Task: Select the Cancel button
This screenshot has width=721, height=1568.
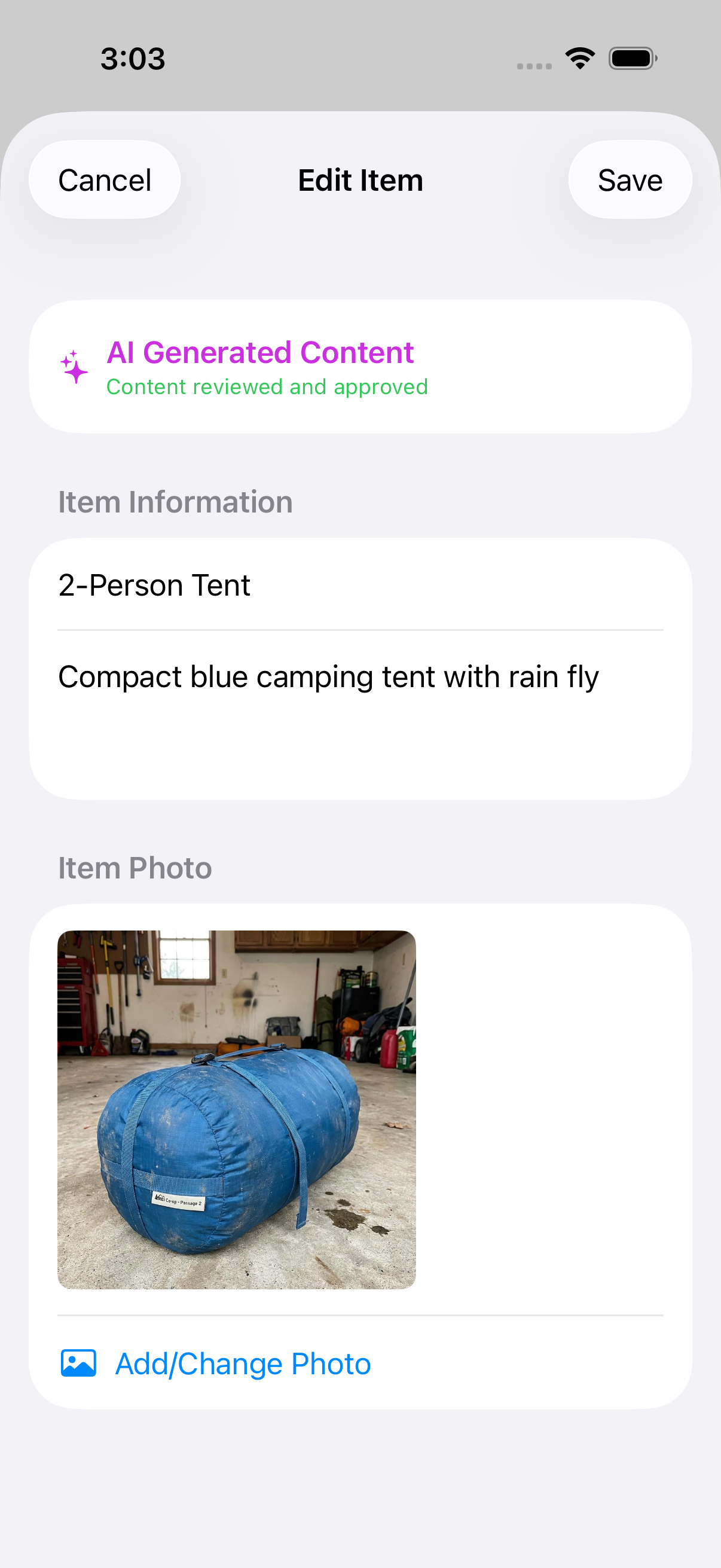Action: pos(104,179)
